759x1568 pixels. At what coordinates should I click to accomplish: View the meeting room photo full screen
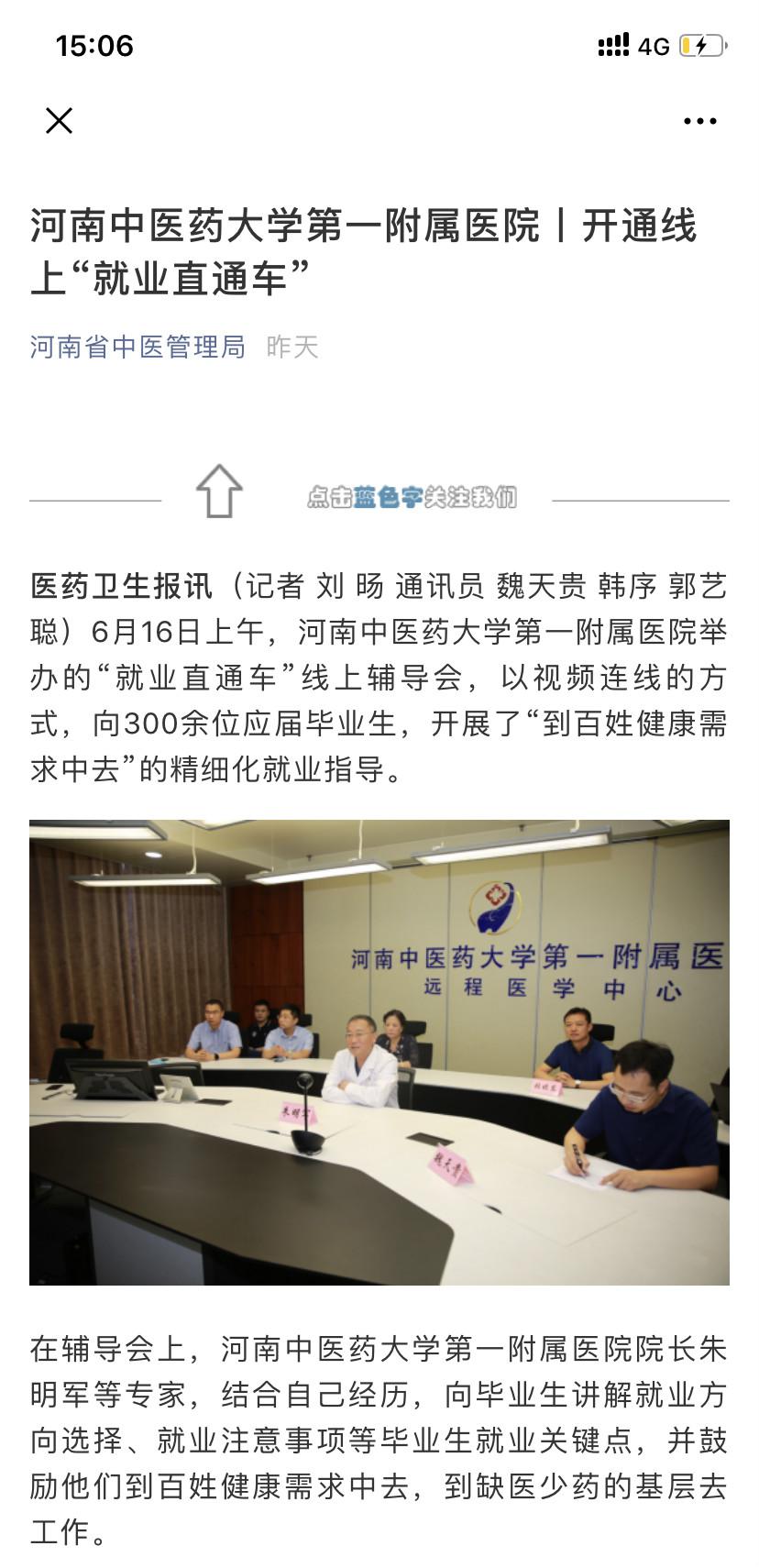click(379, 1052)
